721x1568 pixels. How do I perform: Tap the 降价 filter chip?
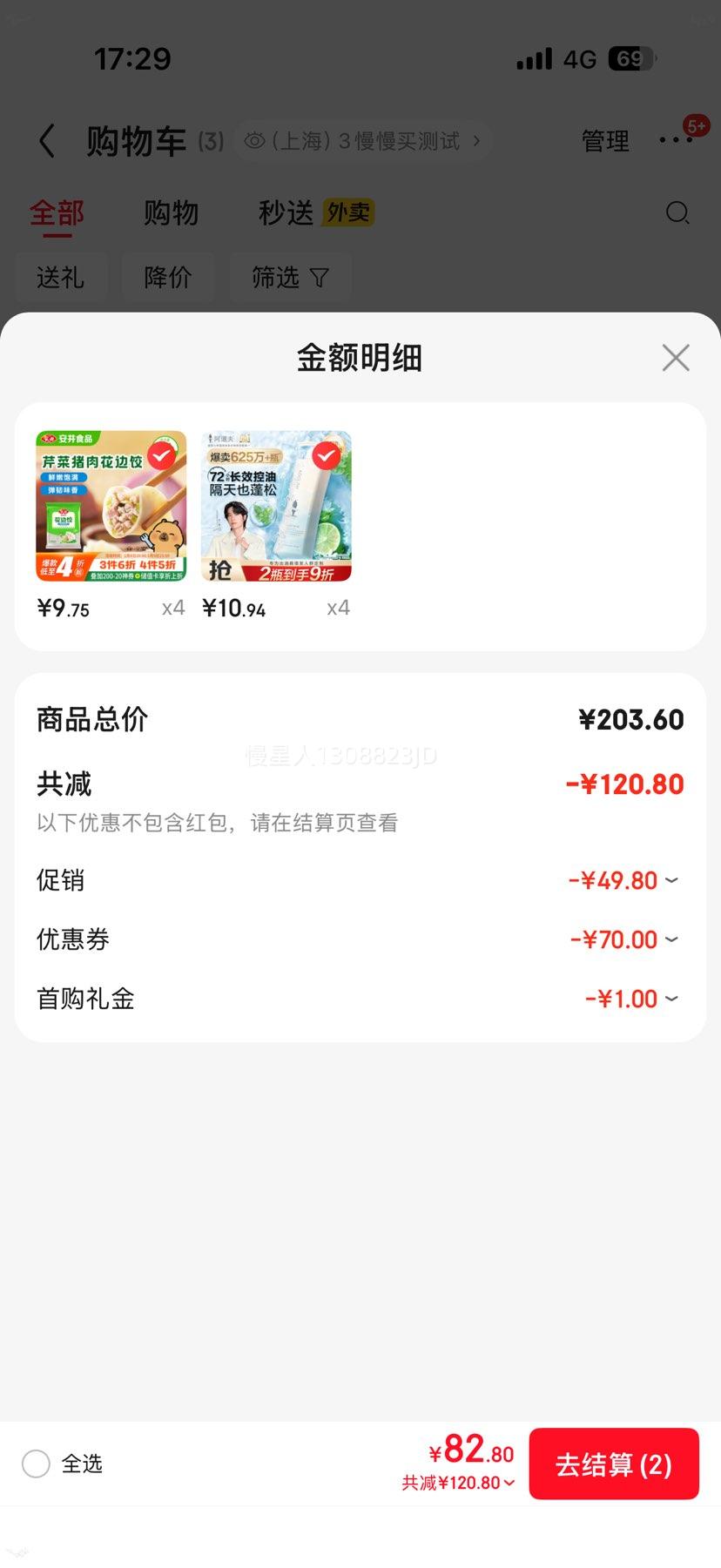[x=168, y=277]
